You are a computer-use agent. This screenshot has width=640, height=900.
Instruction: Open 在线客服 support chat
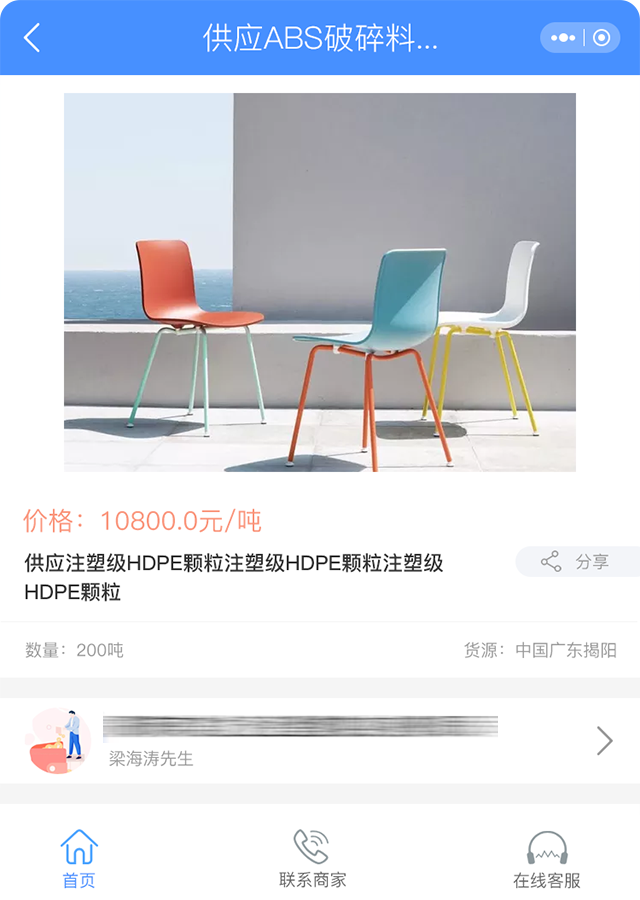pos(547,858)
